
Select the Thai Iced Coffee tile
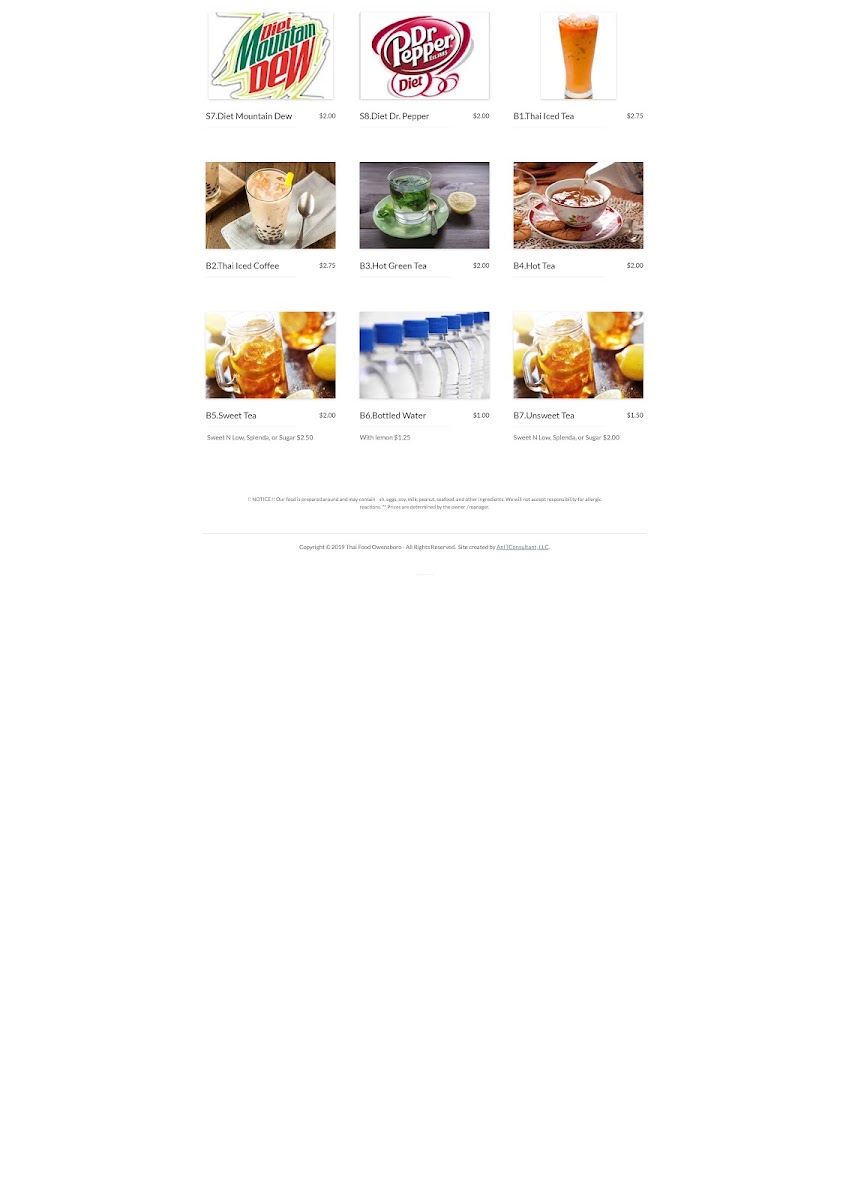[x=270, y=205]
